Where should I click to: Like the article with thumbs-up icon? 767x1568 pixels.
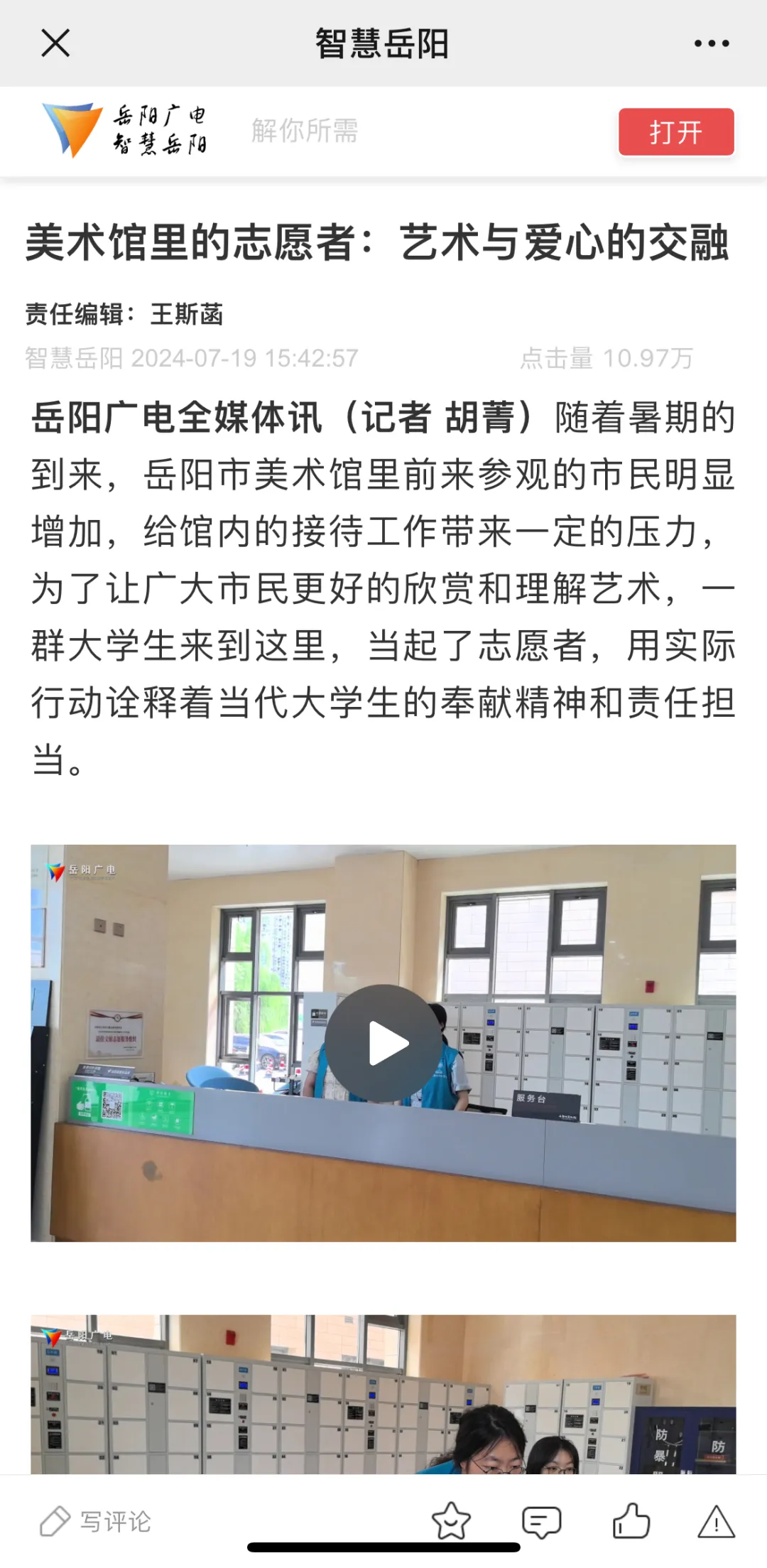(x=631, y=1521)
